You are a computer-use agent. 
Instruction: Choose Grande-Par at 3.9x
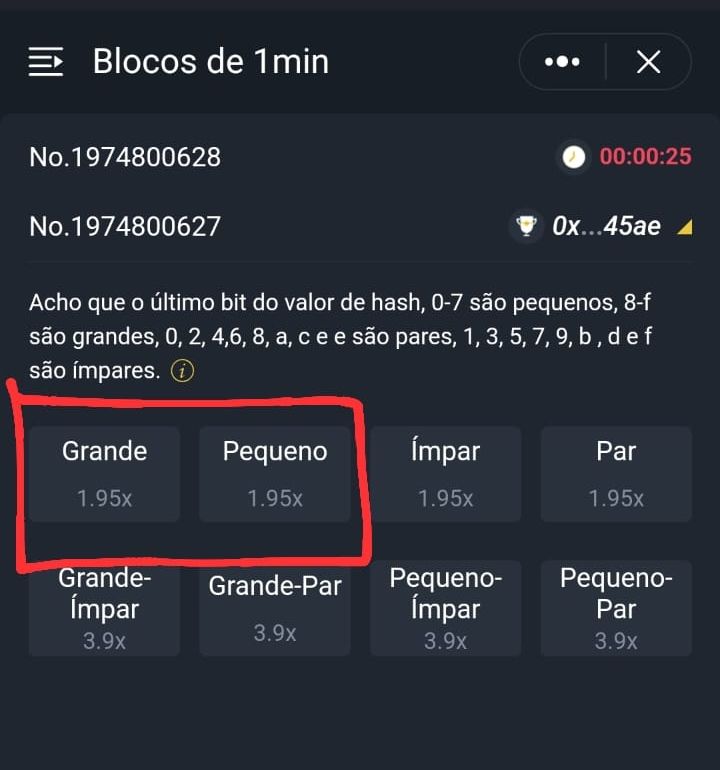[275, 609]
